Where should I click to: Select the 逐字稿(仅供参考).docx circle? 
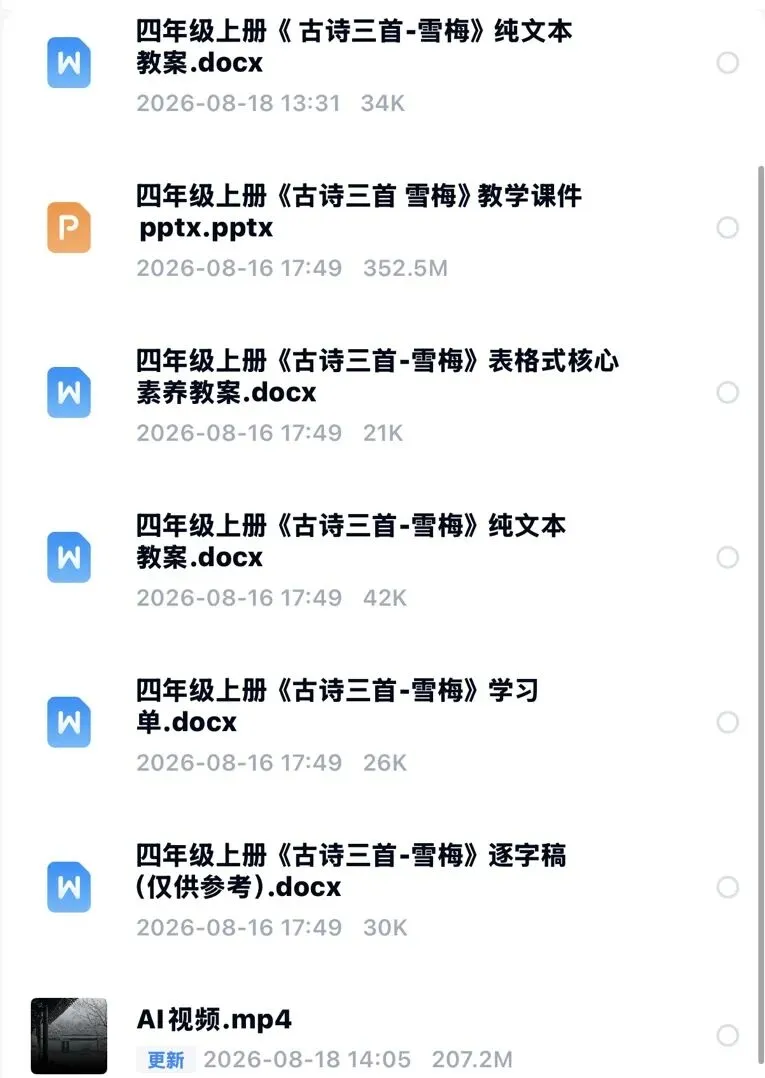(x=727, y=888)
